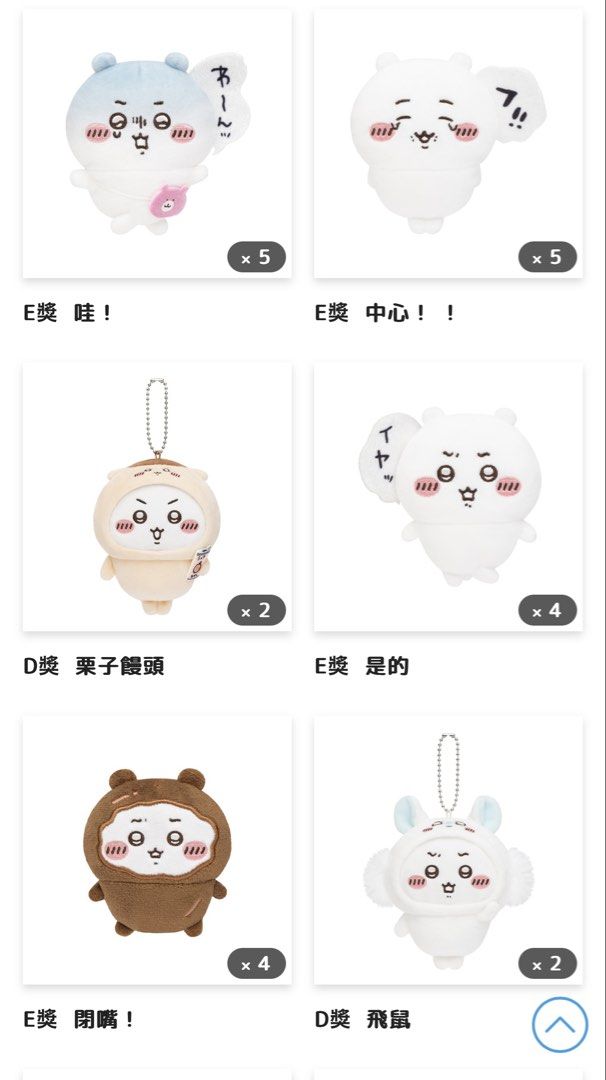Screen dimensions: 606x1080
Task: Open the E獎 哇！ plush item
Action: click(x=157, y=143)
